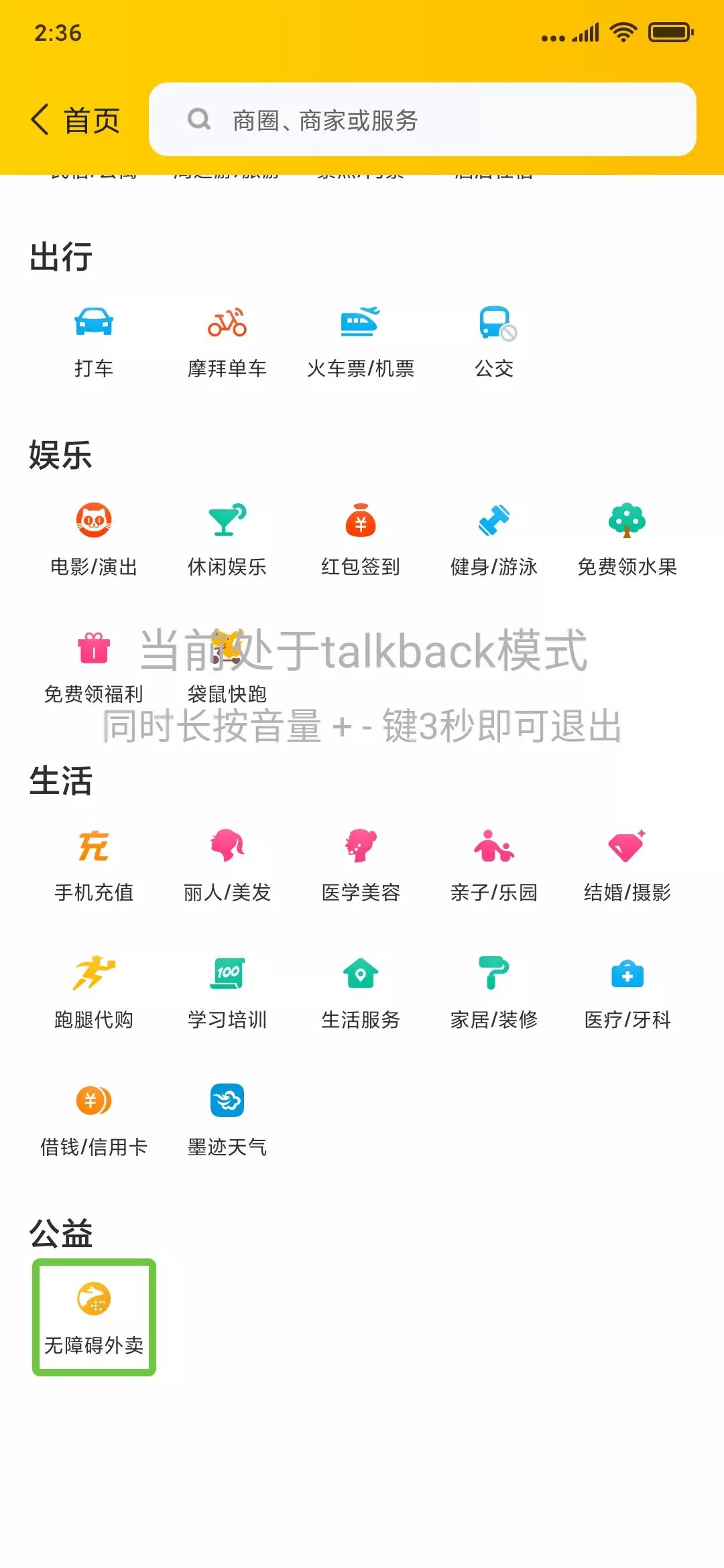Screen dimensions: 724x1568
Task: Tap the 公交 bus option
Action: [495, 342]
